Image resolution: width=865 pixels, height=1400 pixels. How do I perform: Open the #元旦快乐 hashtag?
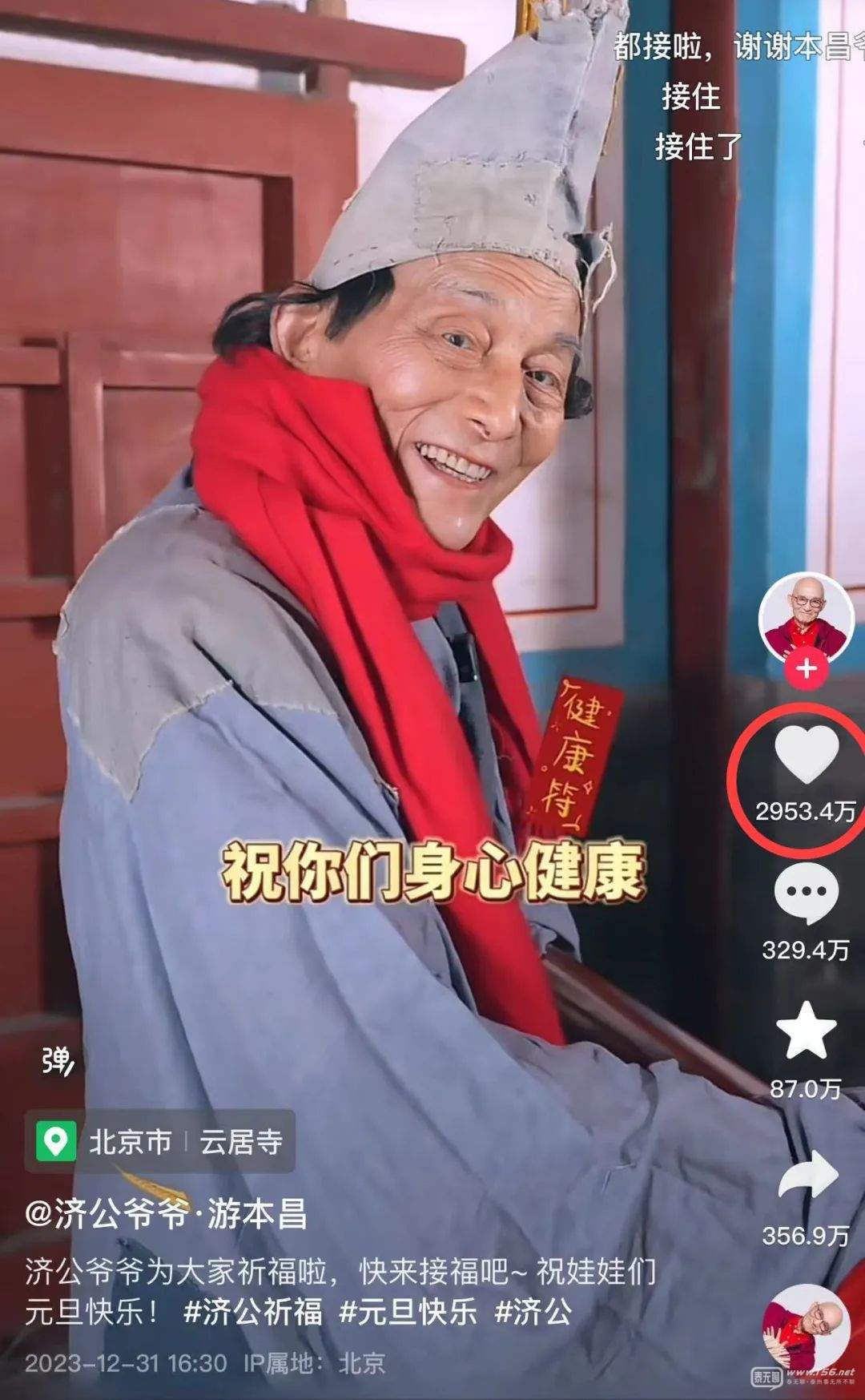(408, 1312)
